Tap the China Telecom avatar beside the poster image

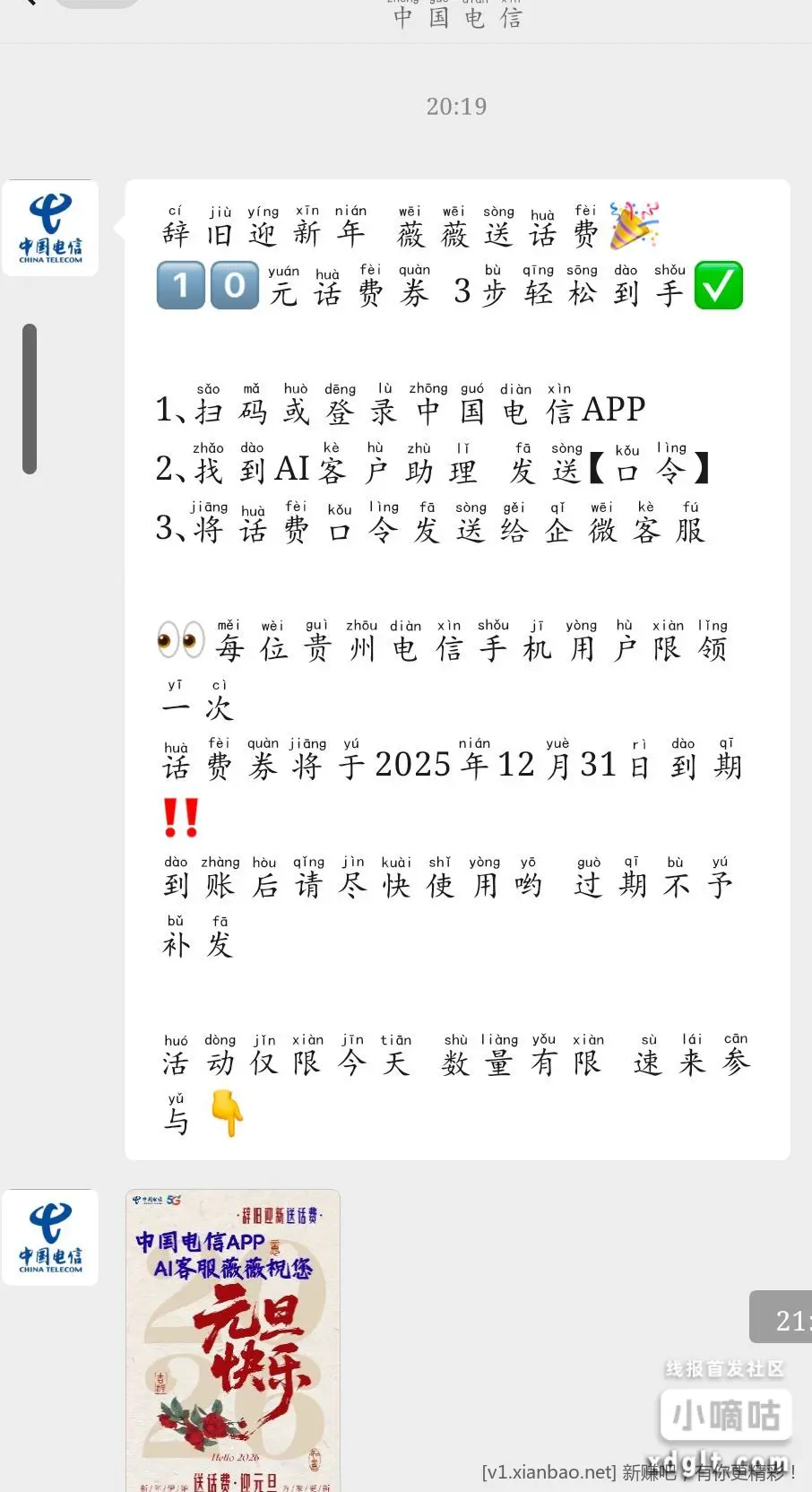coord(50,1237)
